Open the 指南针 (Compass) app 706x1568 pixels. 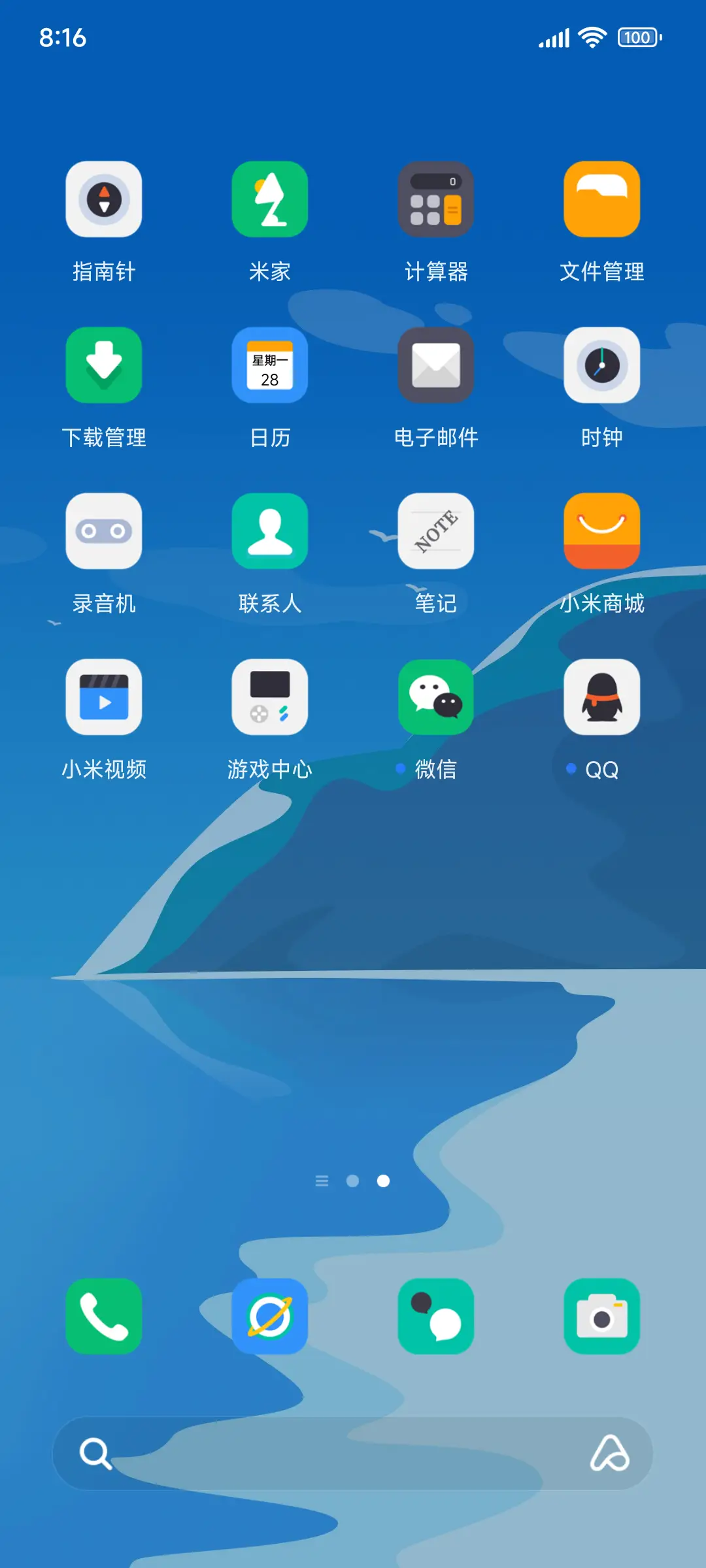click(104, 199)
